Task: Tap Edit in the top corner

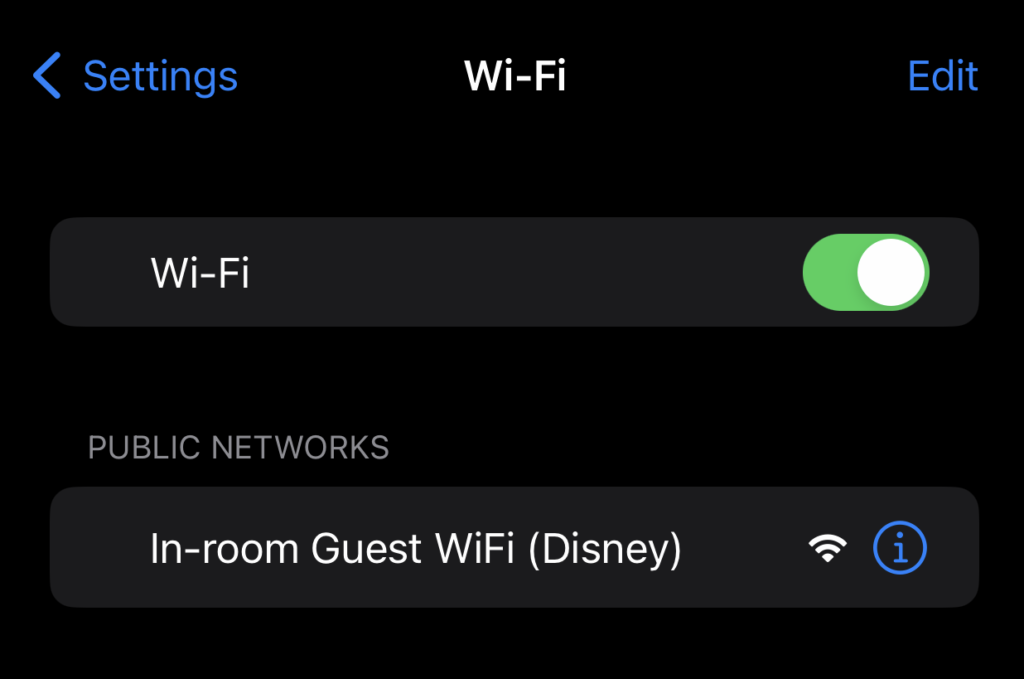Action: pyautogui.click(x=942, y=77)
